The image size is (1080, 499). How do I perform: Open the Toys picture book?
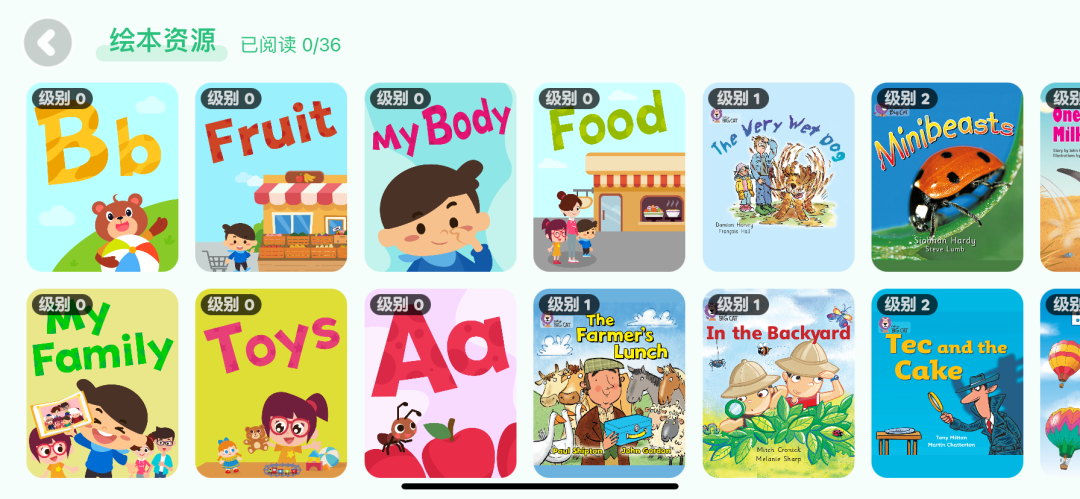coord(271,384)
